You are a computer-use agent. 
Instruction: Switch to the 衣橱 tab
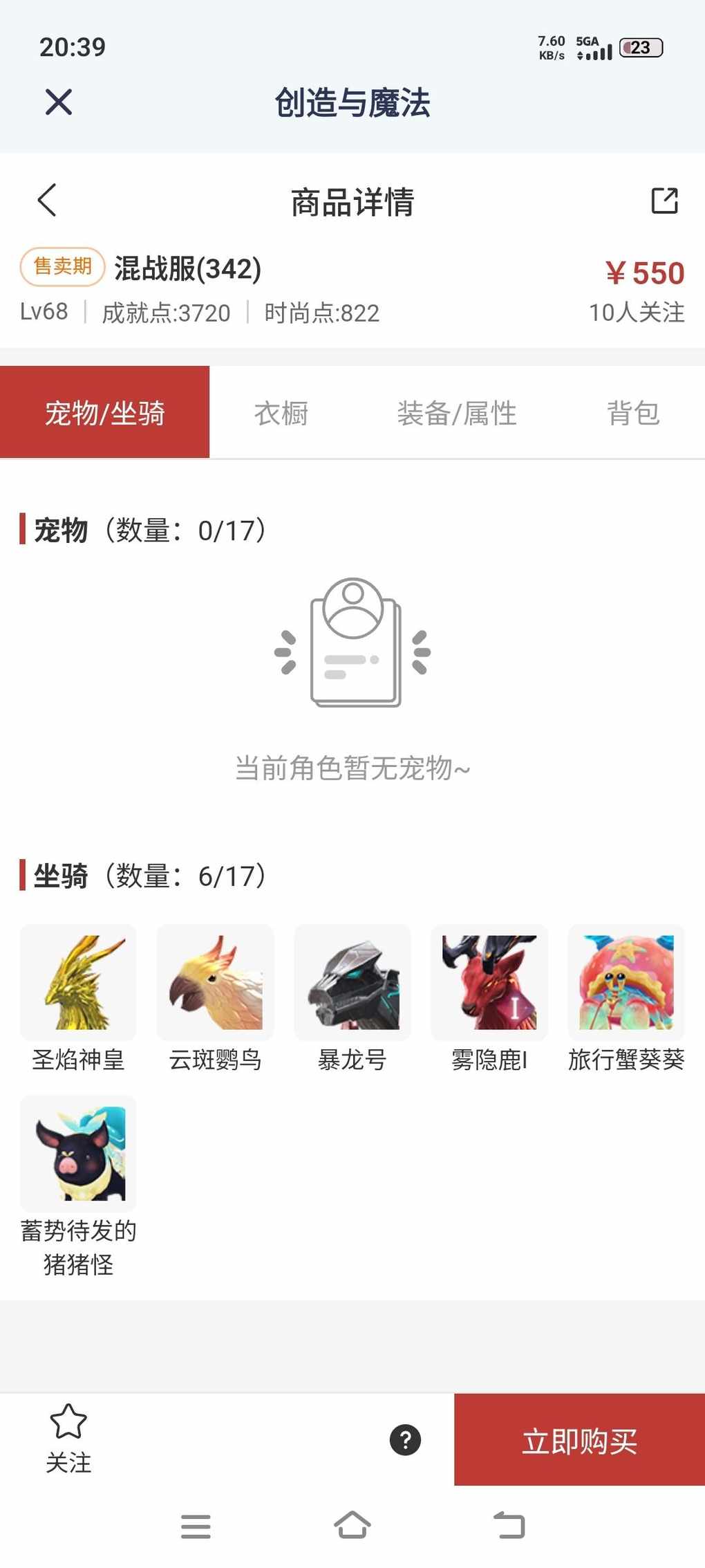click(x=281, y=414)
